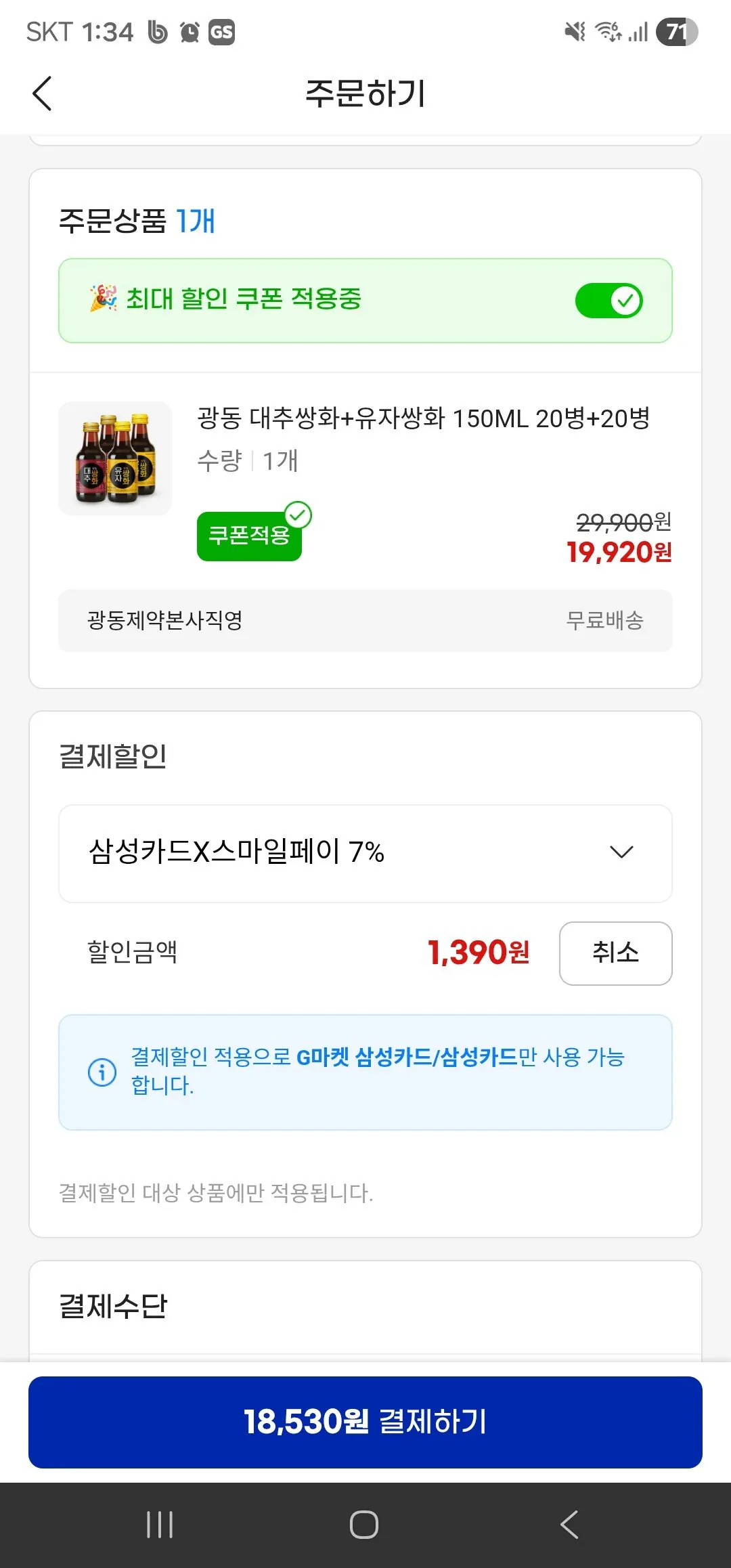Viewport: 731px width, 1568px height.
Task: Disable the 최대 할인 쿠폰 toggle switch
Action: (x=608, y=301)
